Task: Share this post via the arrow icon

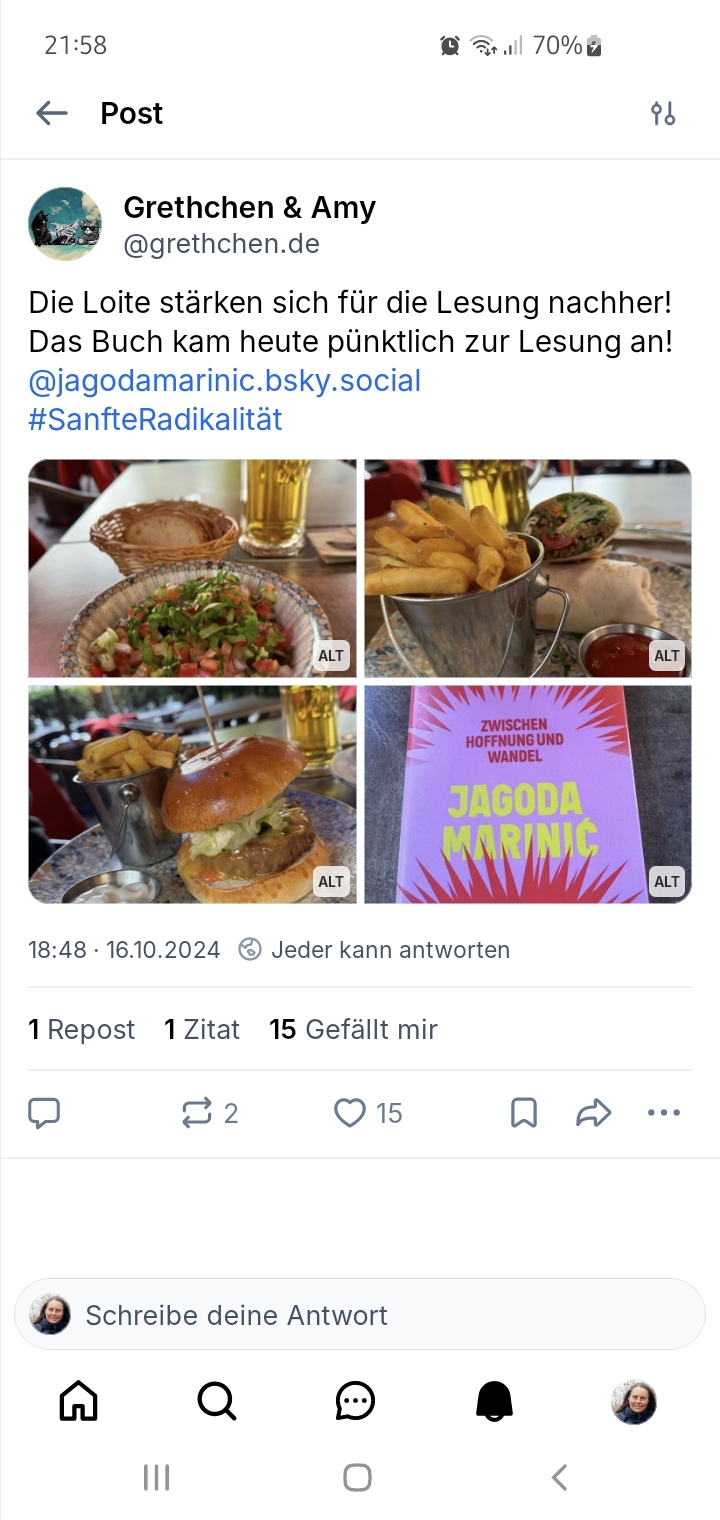Action: tap(593, 1113)
